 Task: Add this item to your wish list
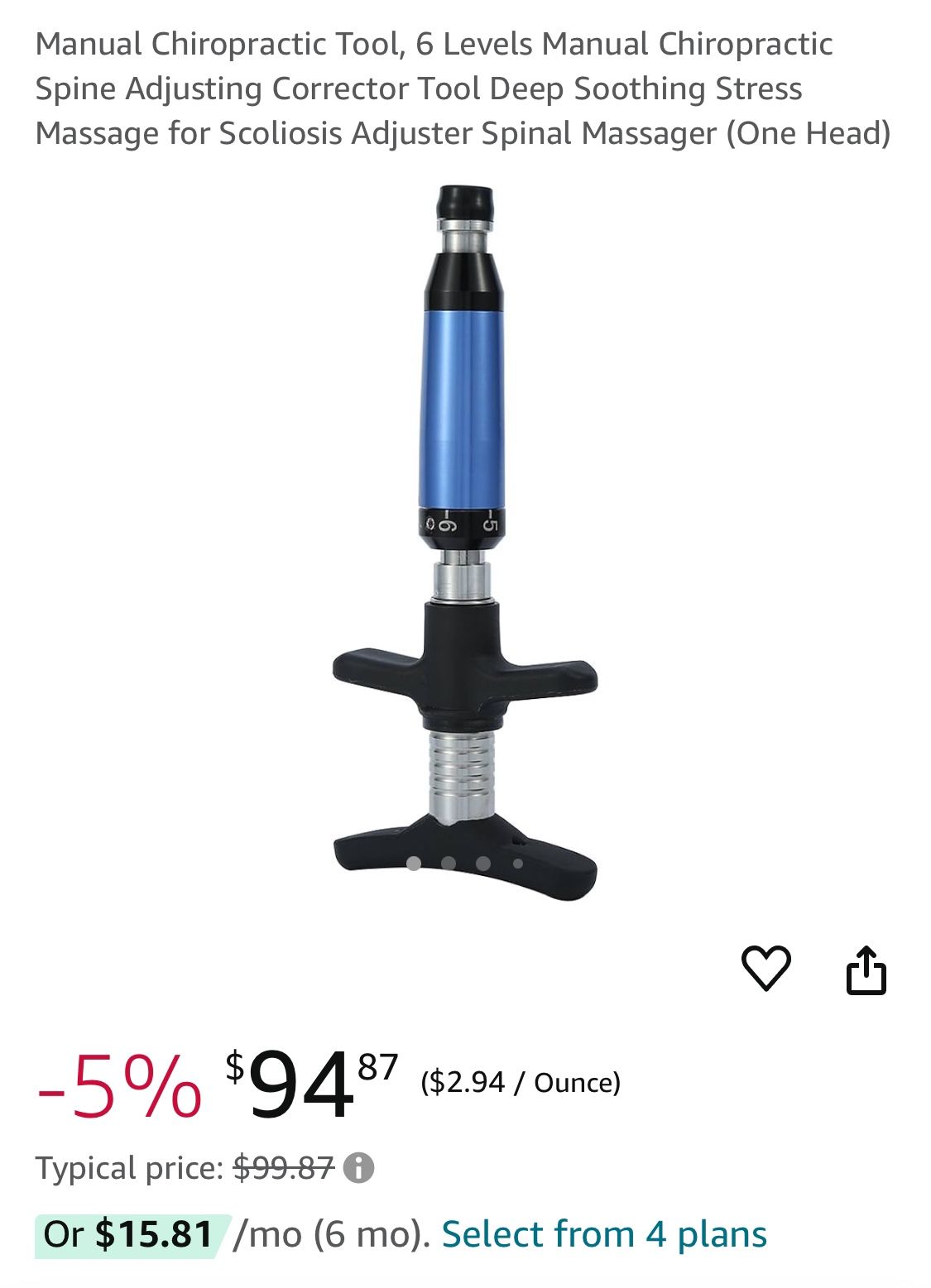(x=765, y=968)
